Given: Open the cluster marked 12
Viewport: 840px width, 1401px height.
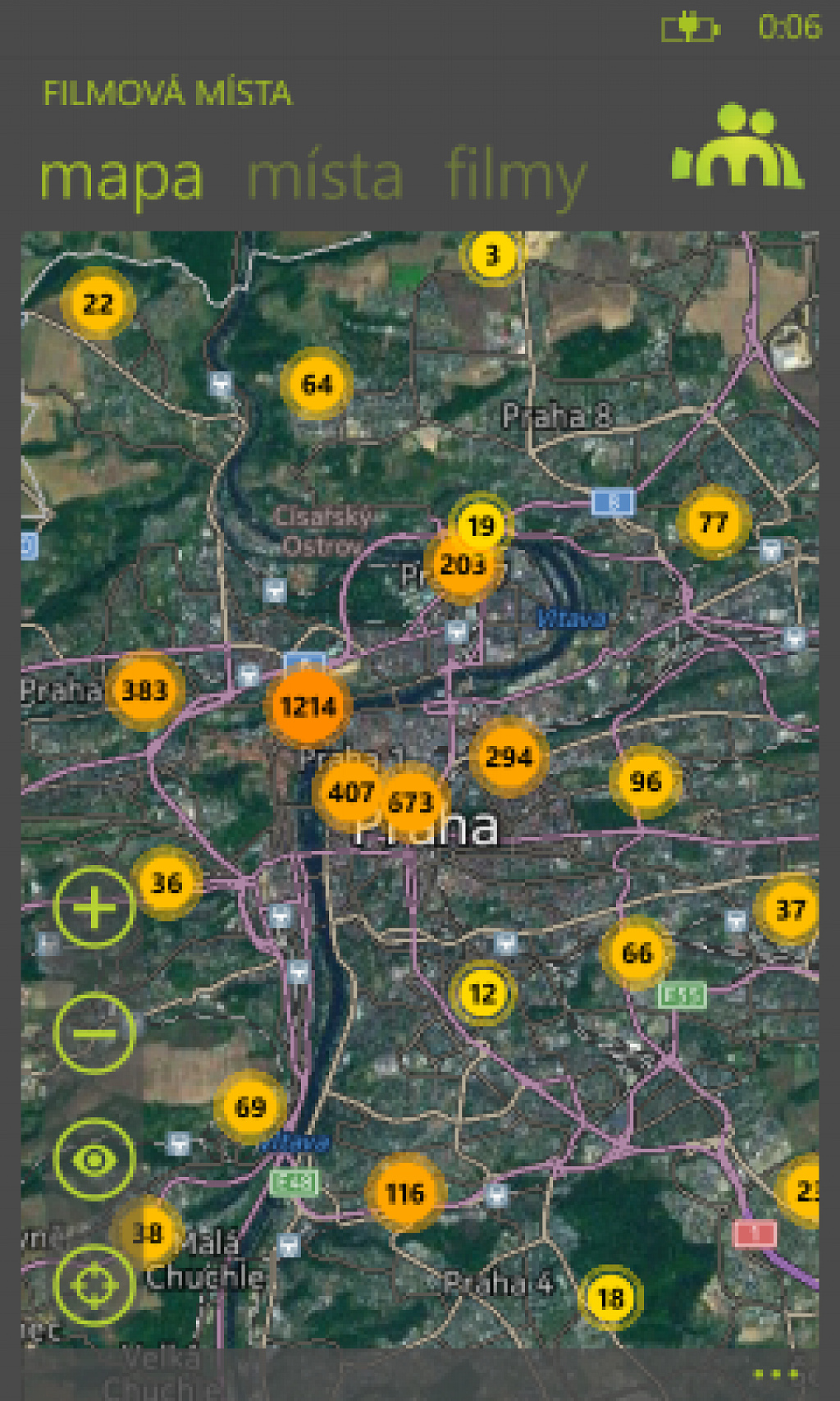Looking at the screenshot, I should tap(482, 994).
